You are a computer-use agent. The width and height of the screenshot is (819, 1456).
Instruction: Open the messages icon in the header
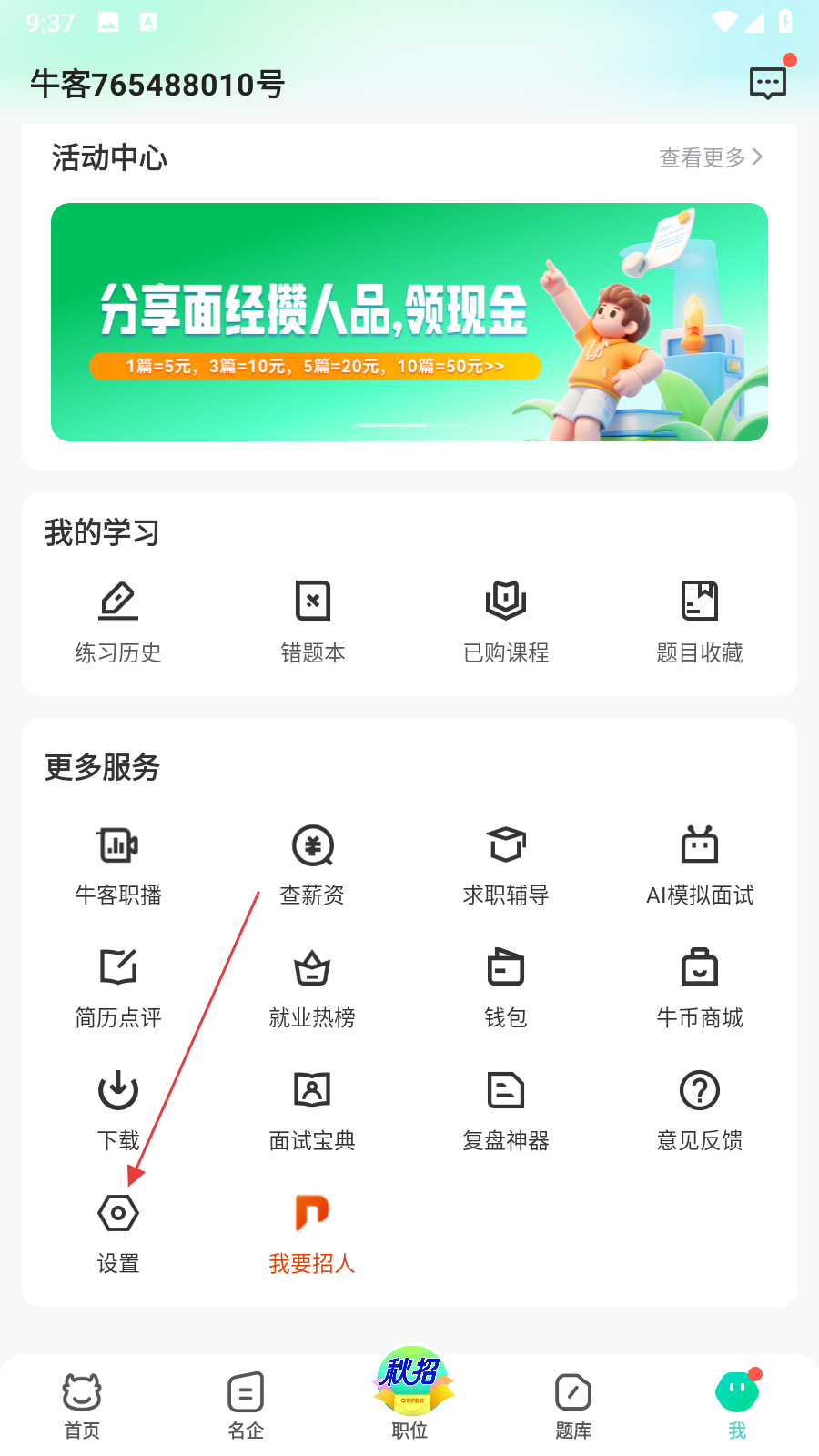click(767, 83)
